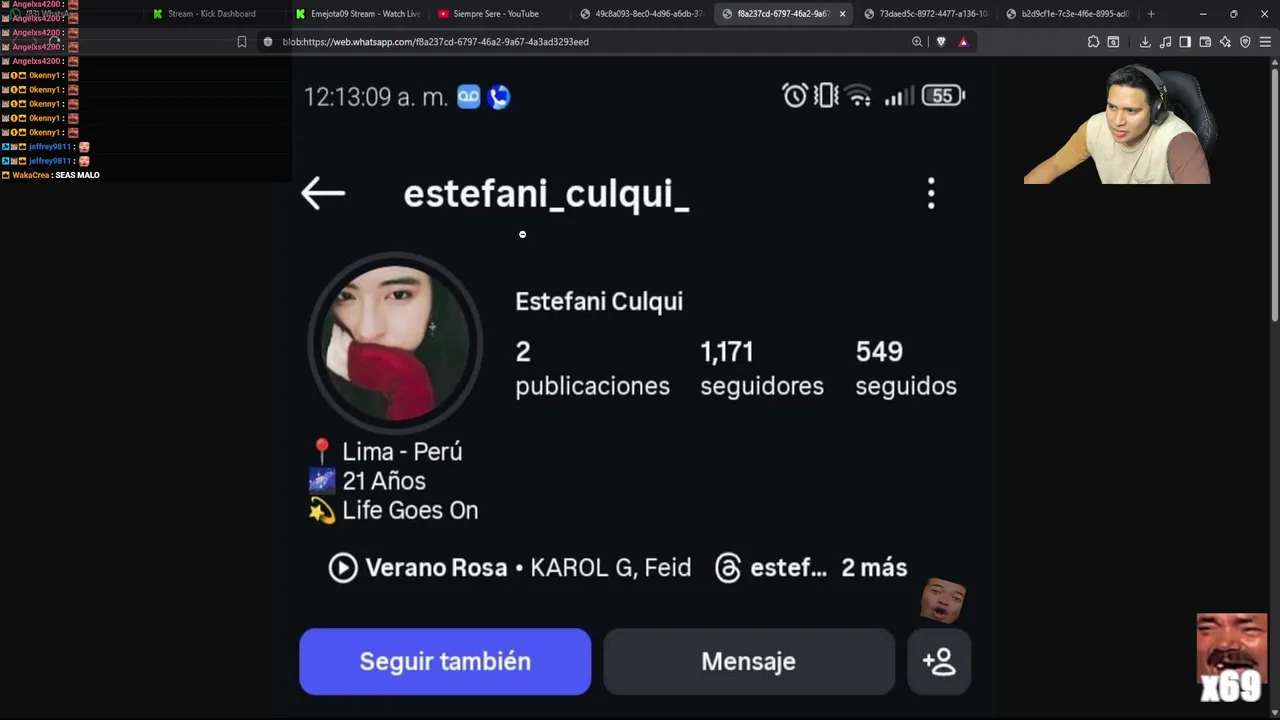Close the browser window
Image resolution: width=1280 pixels, height=720 pixels.
click(x=1264, y=14)
